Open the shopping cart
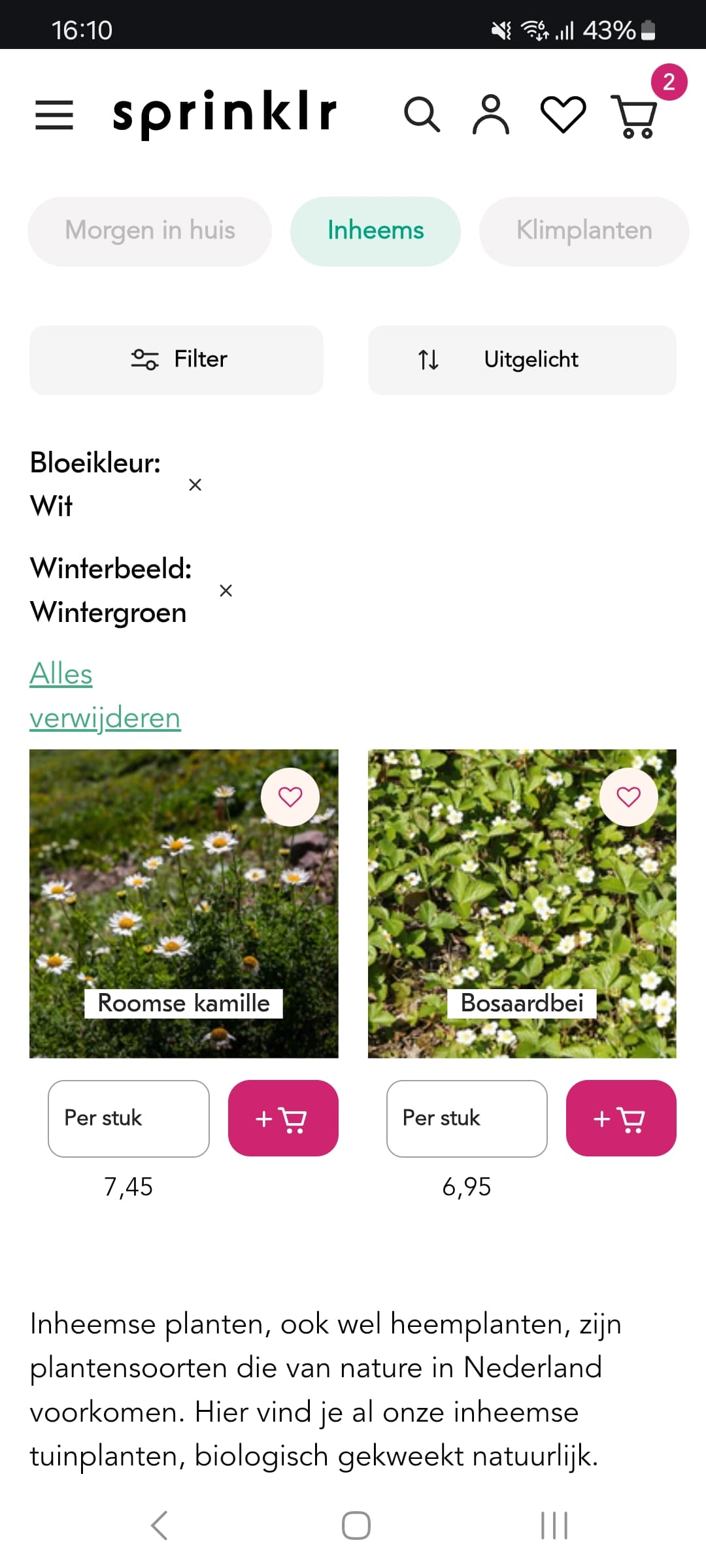The height and width of the screenshot is (1568, 706). (634, 116)
